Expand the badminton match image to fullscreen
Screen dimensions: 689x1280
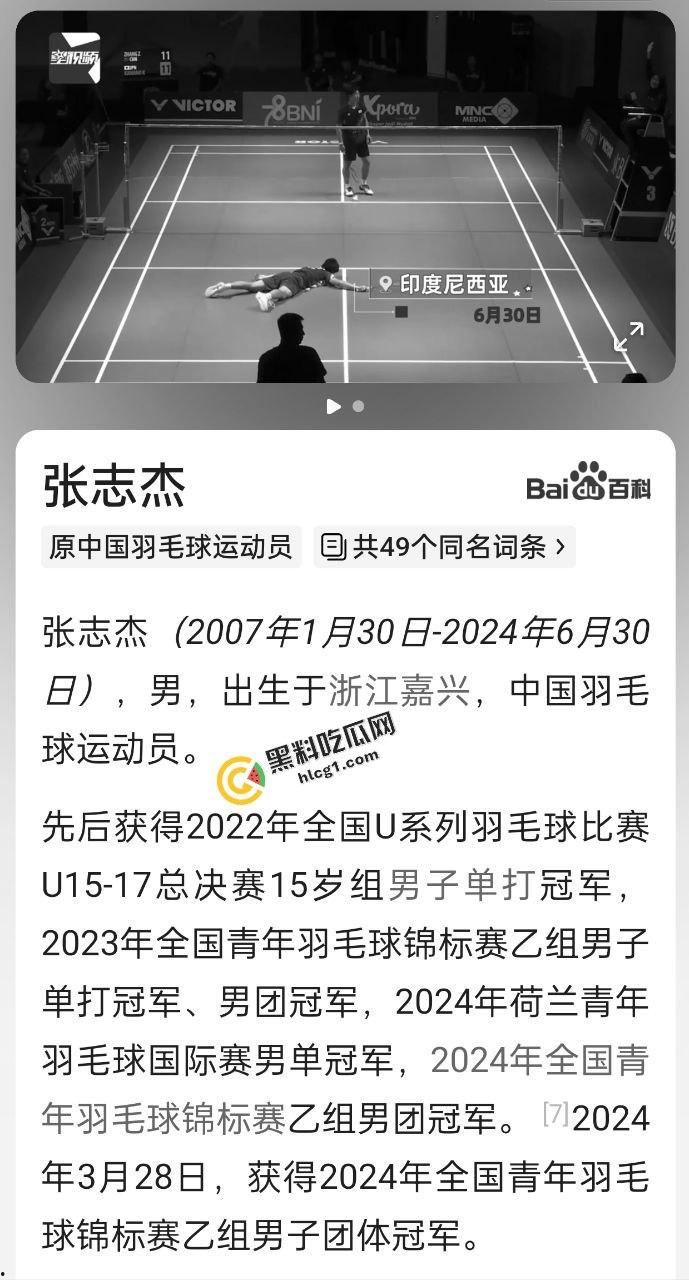tap(628, 337)
